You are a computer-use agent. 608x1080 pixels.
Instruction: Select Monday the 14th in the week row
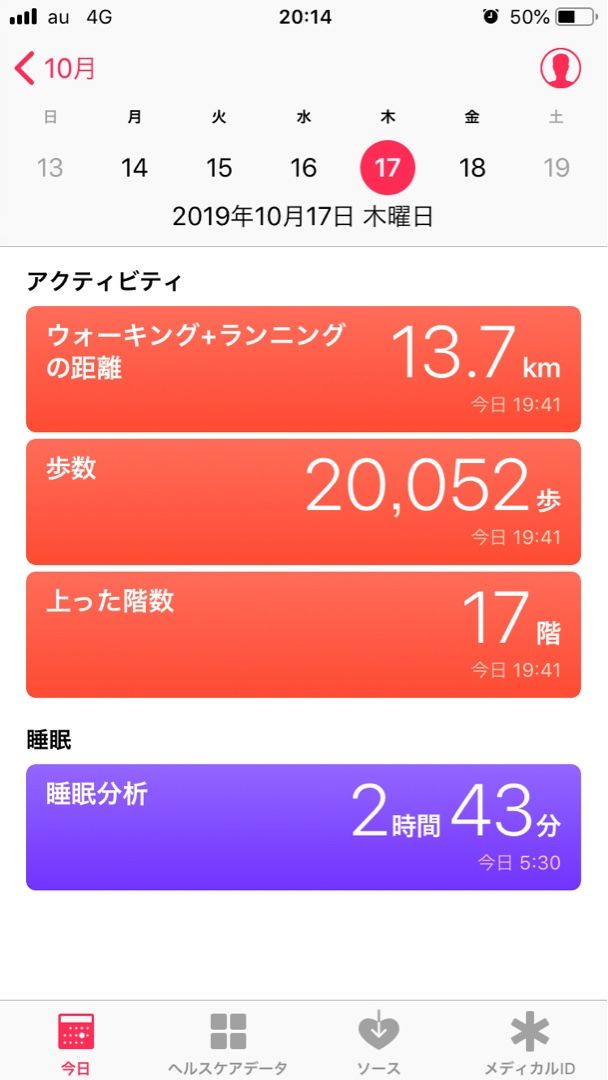tap(134, 167)
